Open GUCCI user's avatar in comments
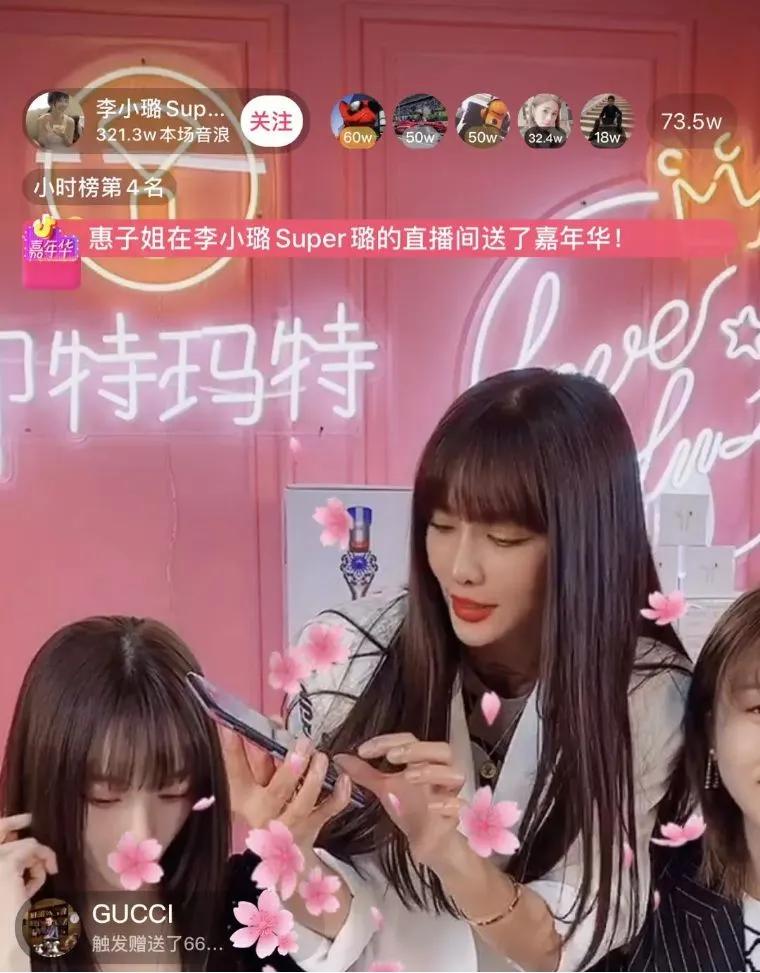This screenshot has height=973, width=760. (x=51, y=927)
